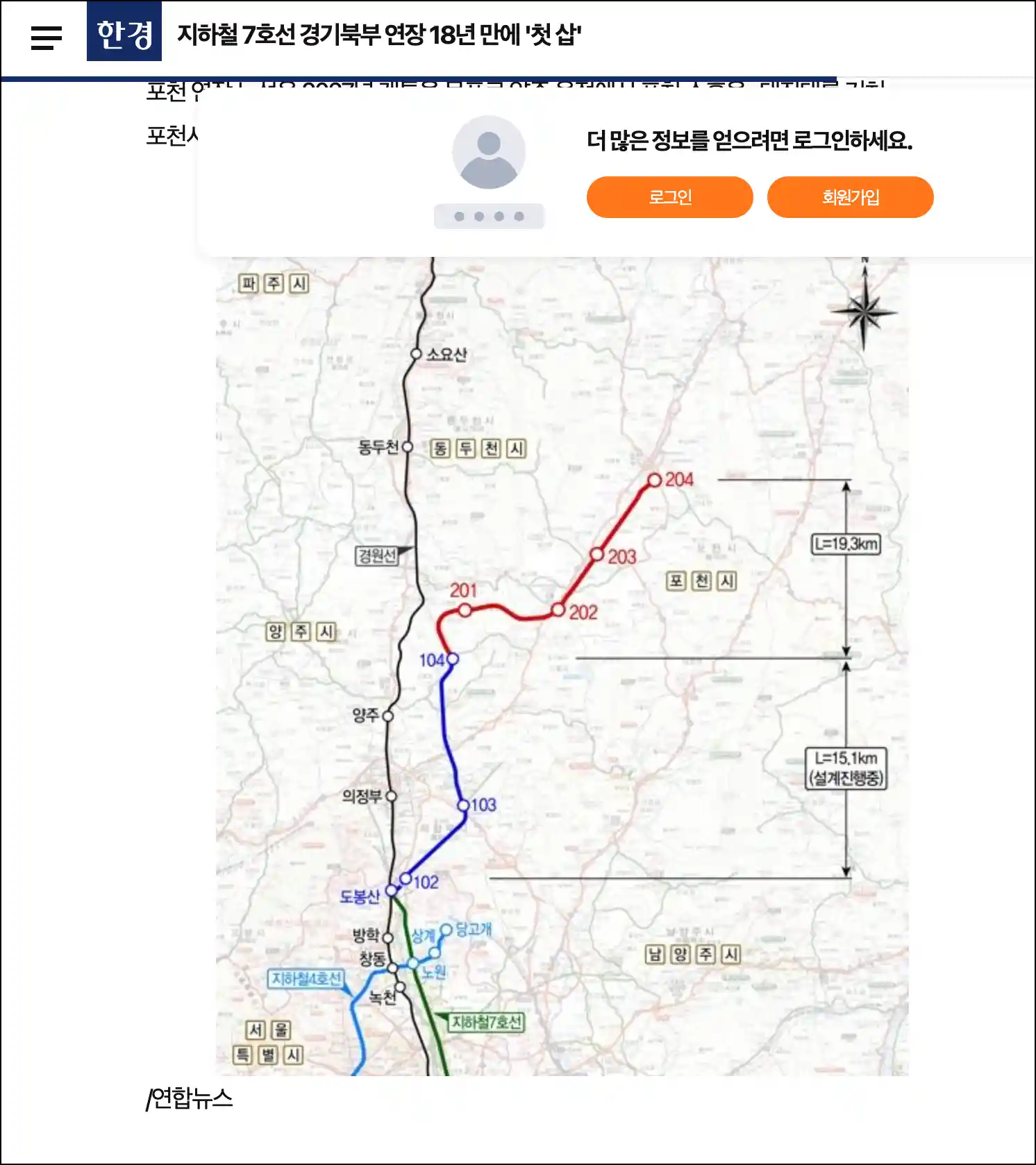Open the subway route map image

(x=562, y=667)
